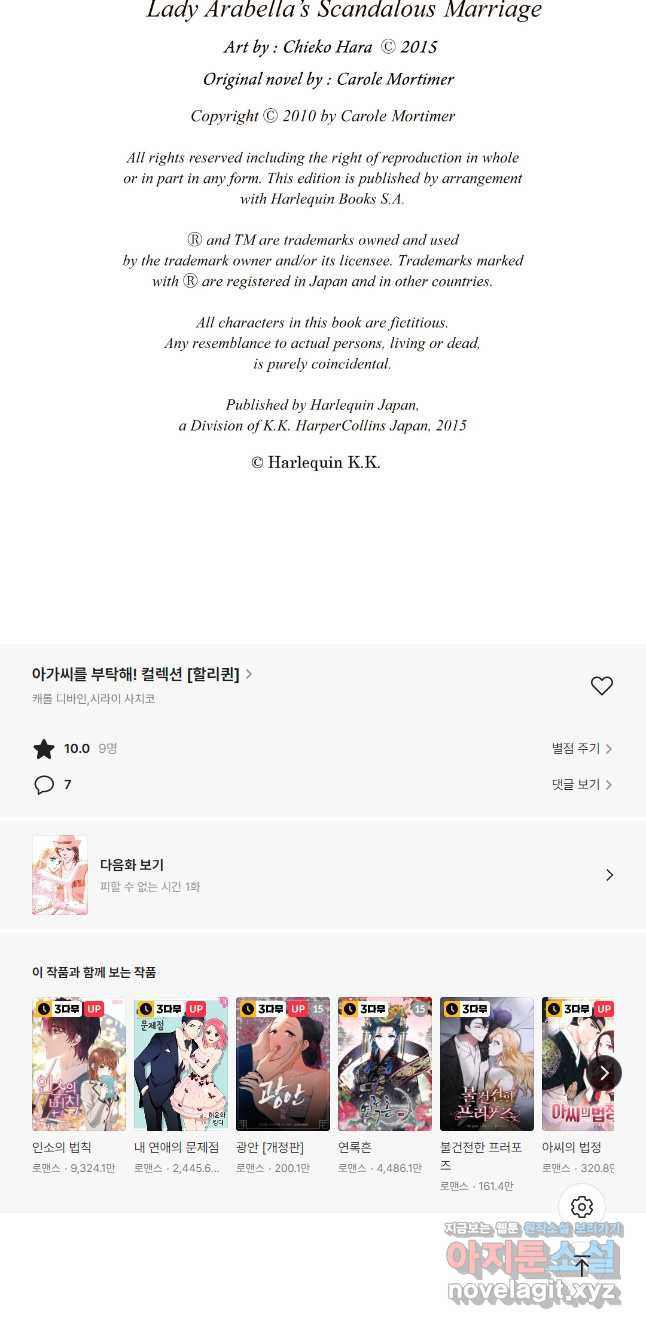The image size is (646, 1329).
Task: Add this series to favorites with the heart
Action: [601, 686]
